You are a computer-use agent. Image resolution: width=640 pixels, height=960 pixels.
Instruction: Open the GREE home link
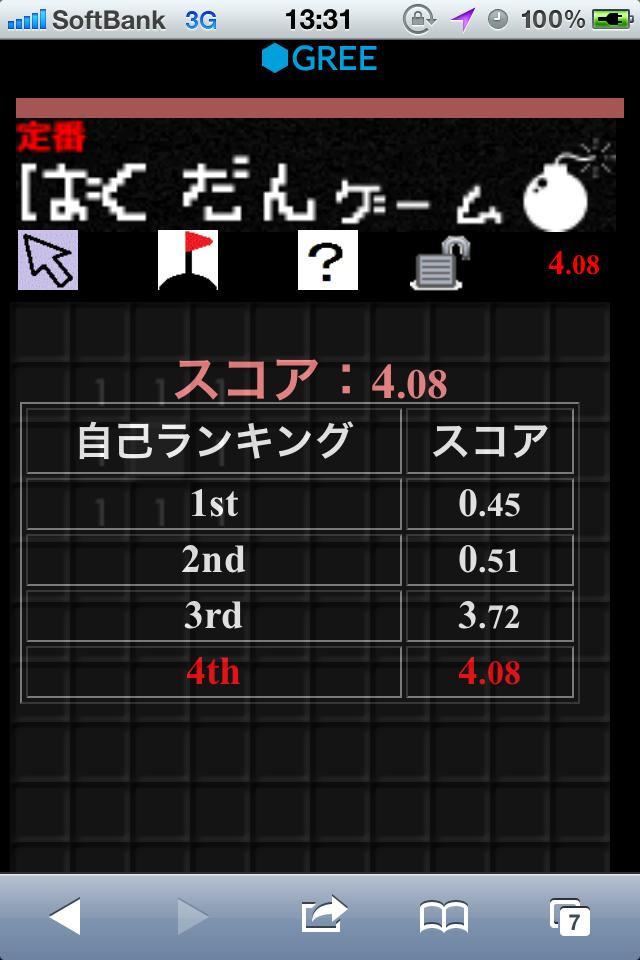click(x=320, y=59)
